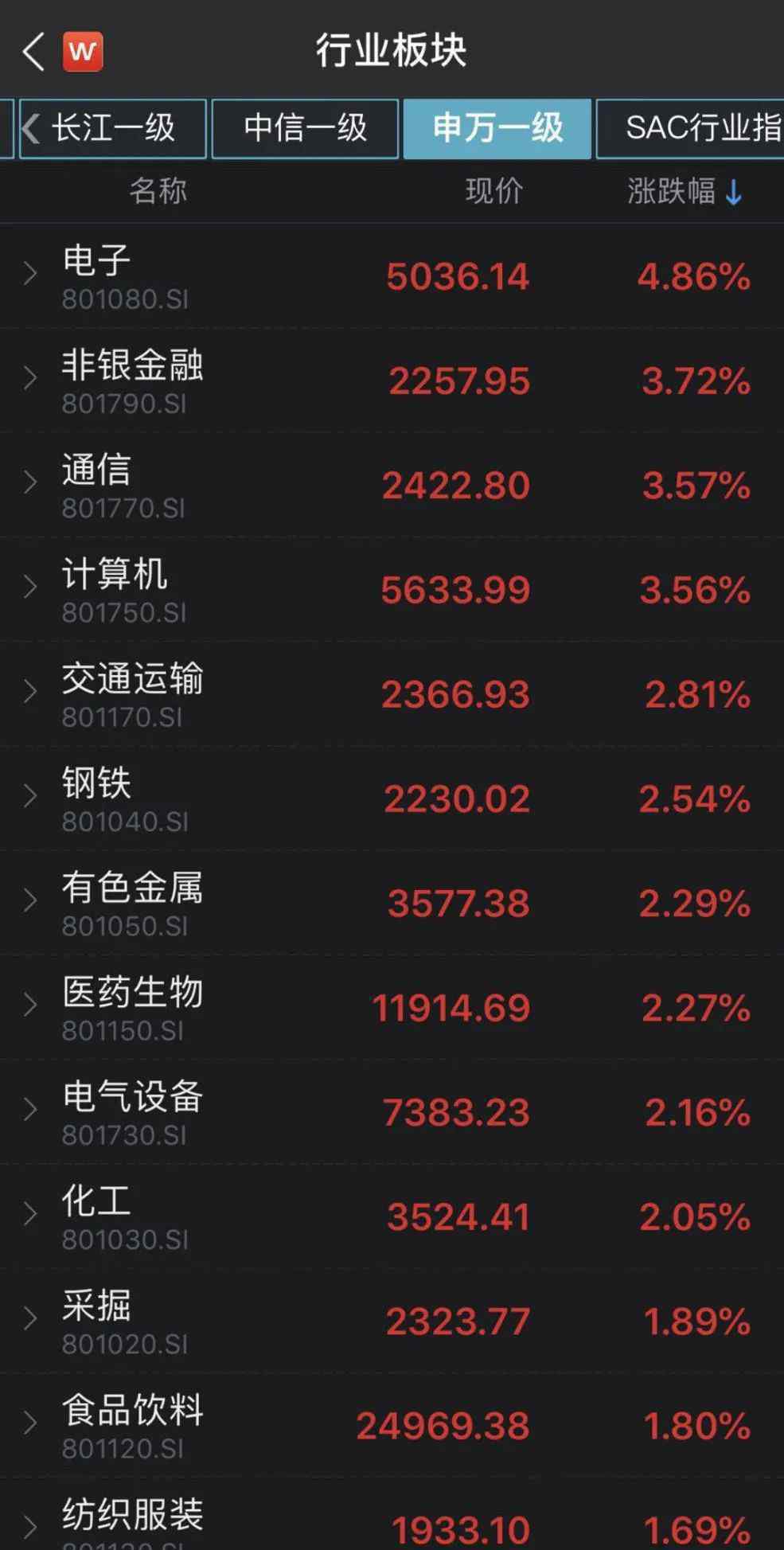The image size is (784, 1550).
Task: Open the 计算机 sector row
Action: [392, 589]
